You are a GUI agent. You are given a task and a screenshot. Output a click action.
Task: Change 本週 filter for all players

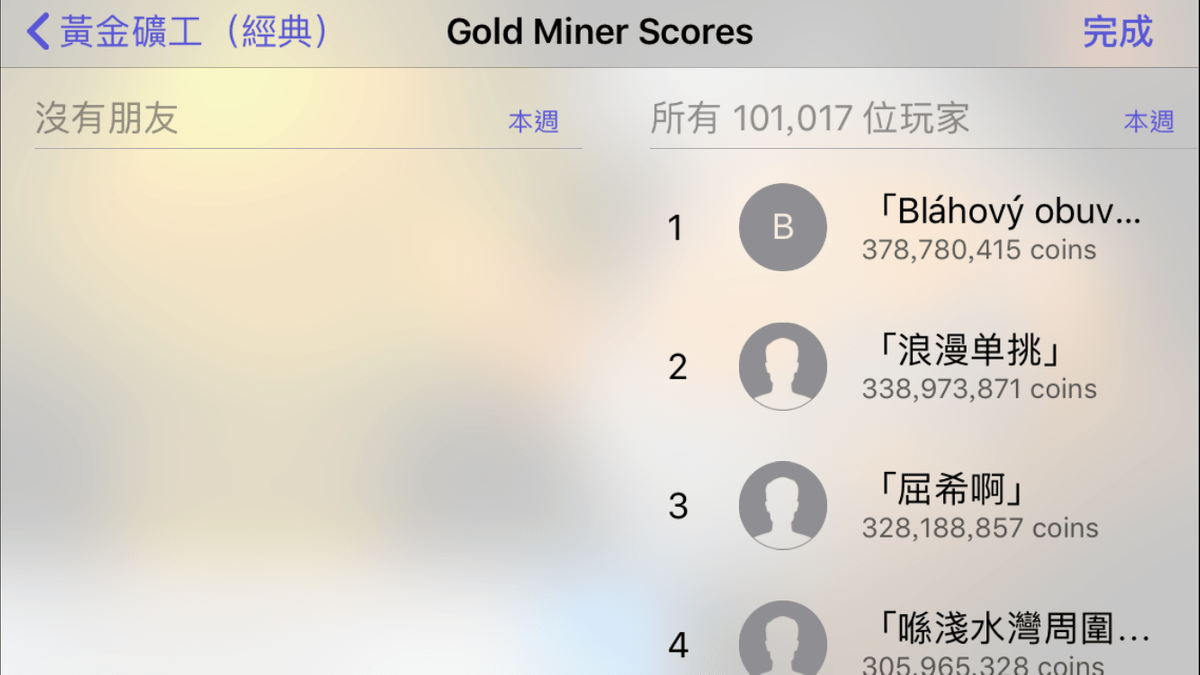(1148, 122)
